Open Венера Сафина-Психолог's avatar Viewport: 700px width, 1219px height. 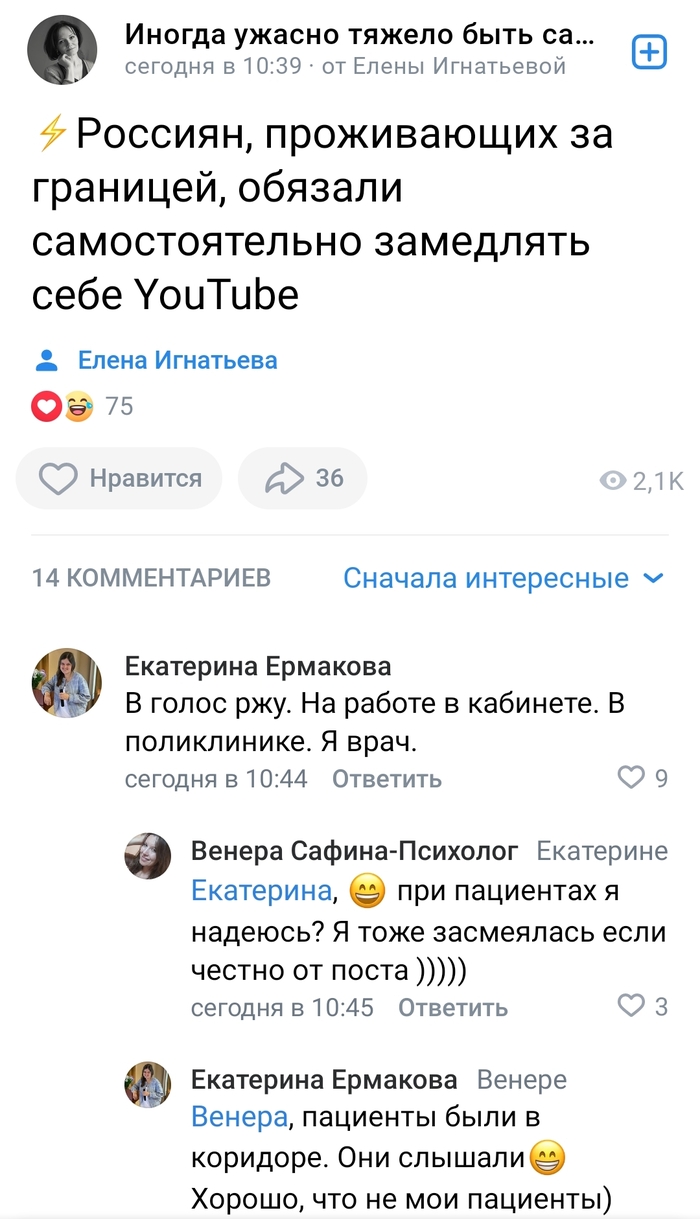(147, 855)
